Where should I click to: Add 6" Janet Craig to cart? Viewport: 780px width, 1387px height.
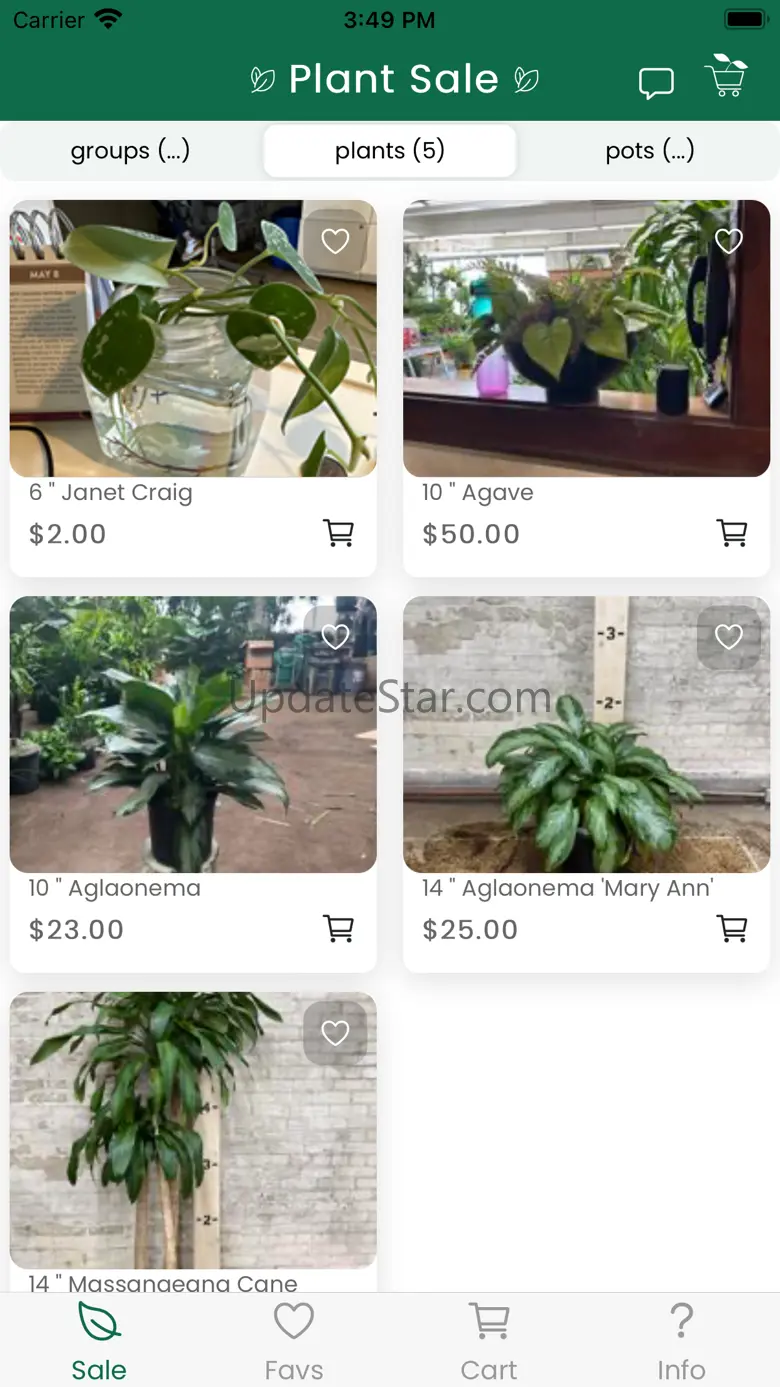click(x=339, y=533)
